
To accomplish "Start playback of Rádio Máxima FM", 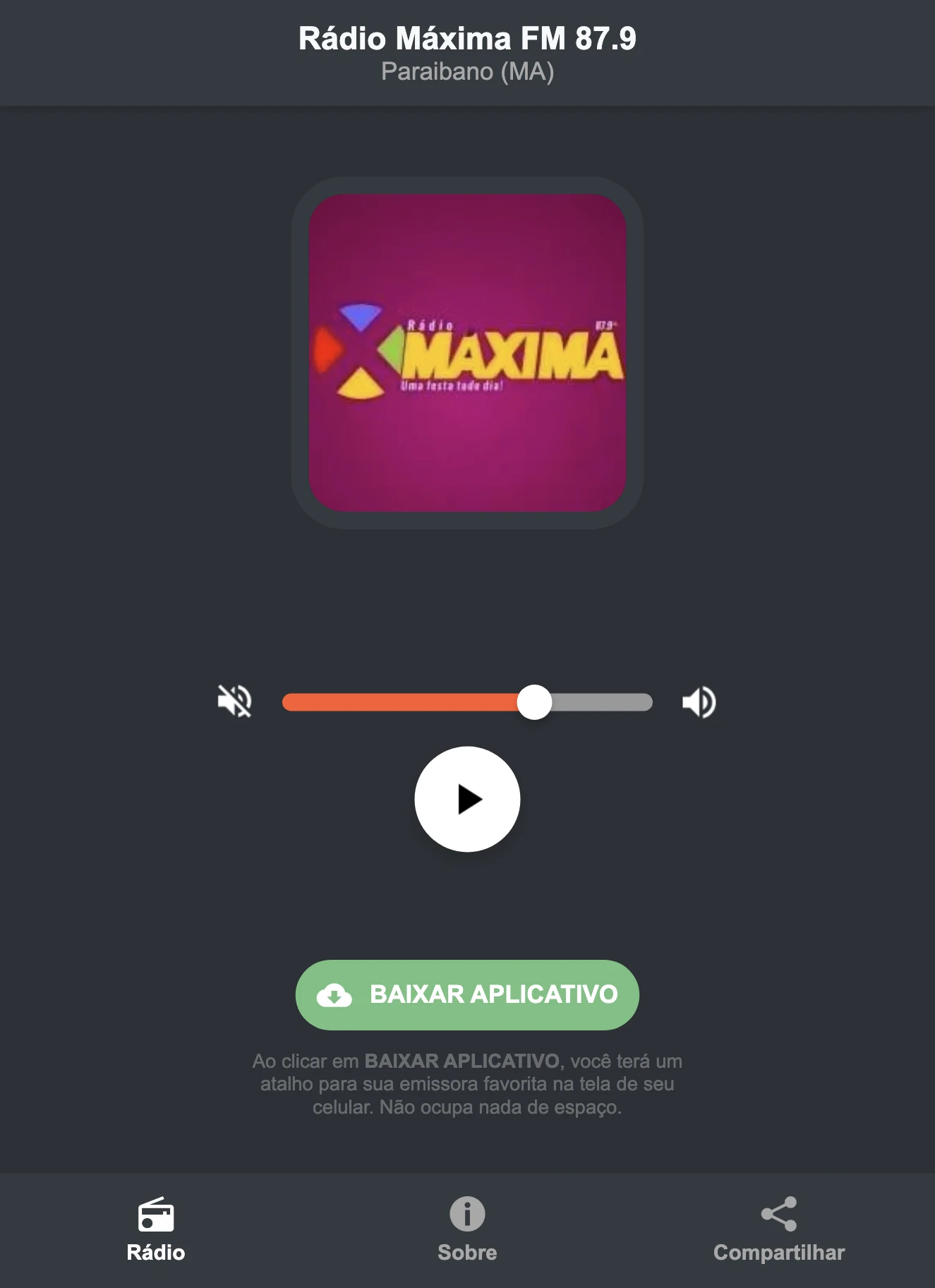I will pos(467,798).
